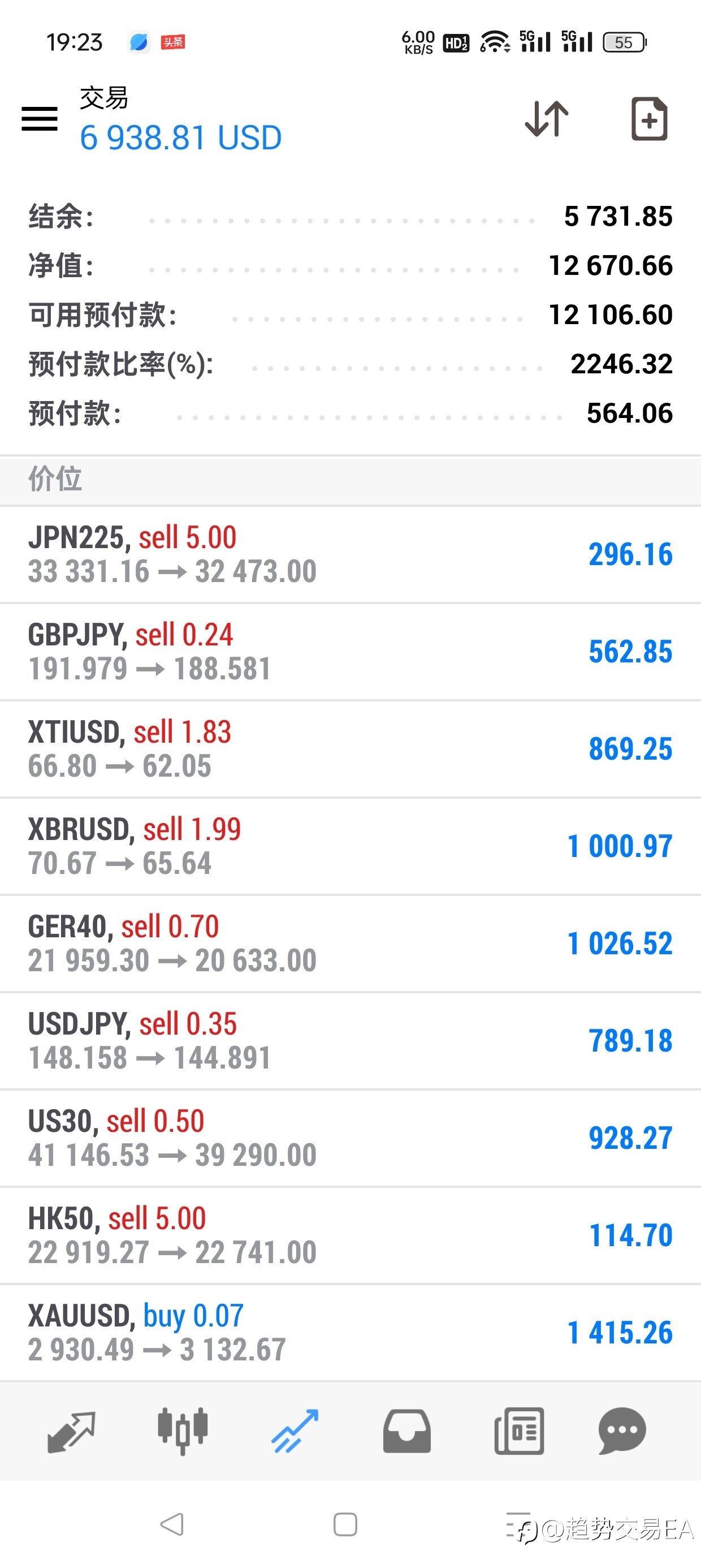Tap the sort arrows icon
The width and height of the screenshot is (701, 1568).
[x=547, y=118]
